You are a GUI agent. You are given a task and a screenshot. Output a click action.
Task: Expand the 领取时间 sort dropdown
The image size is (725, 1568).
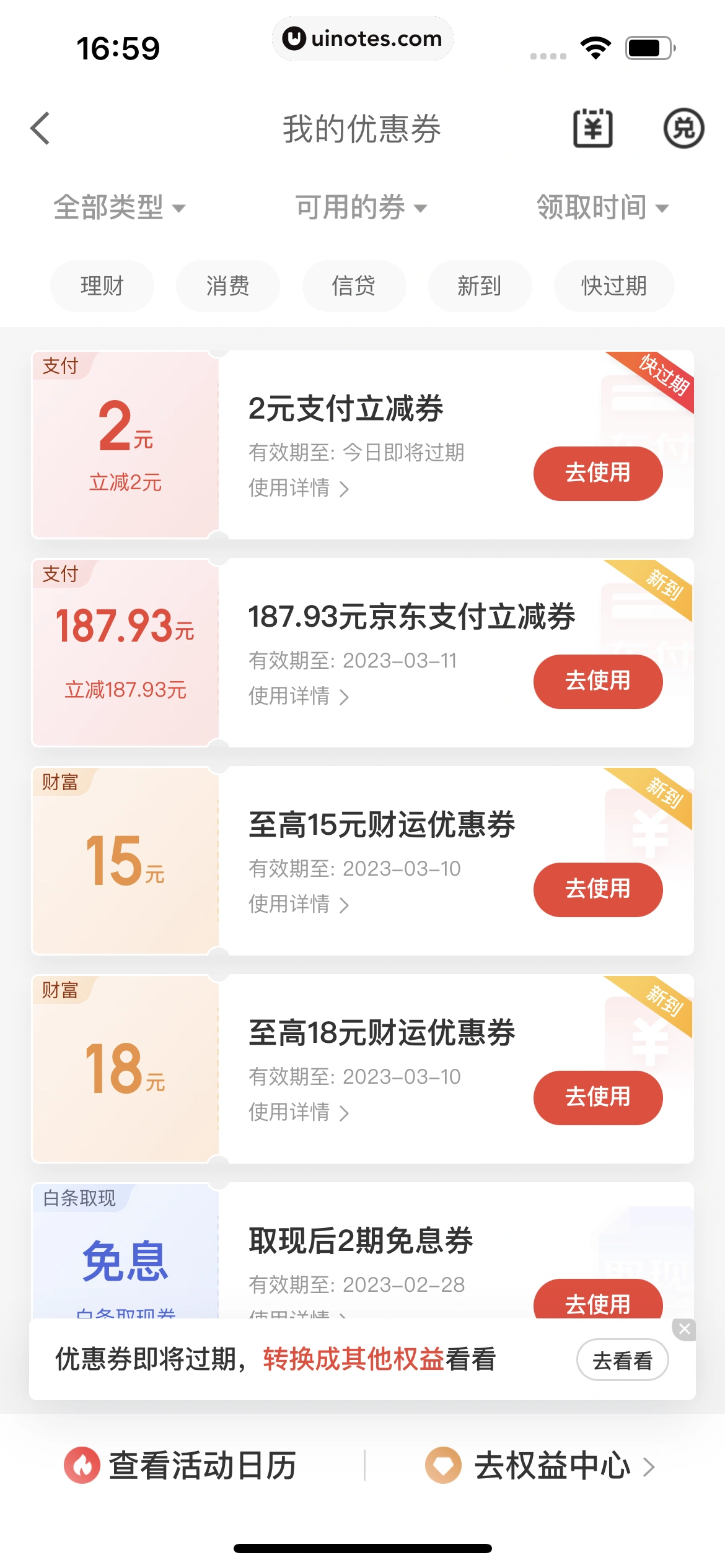602,207
